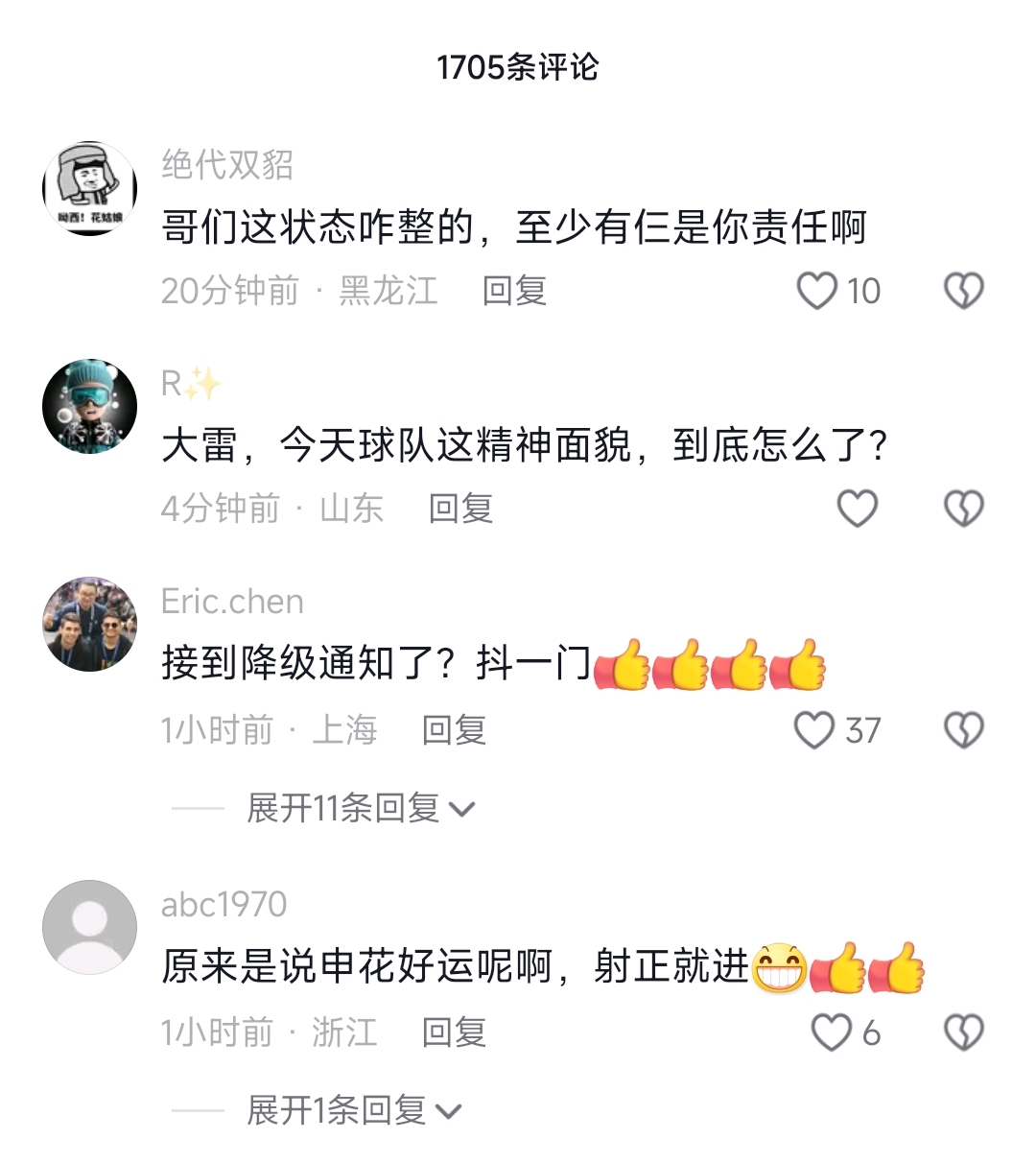1036x1163 pixels.
Task: Open 绝代双貂's profile avatar
Action: pos(90,188)
